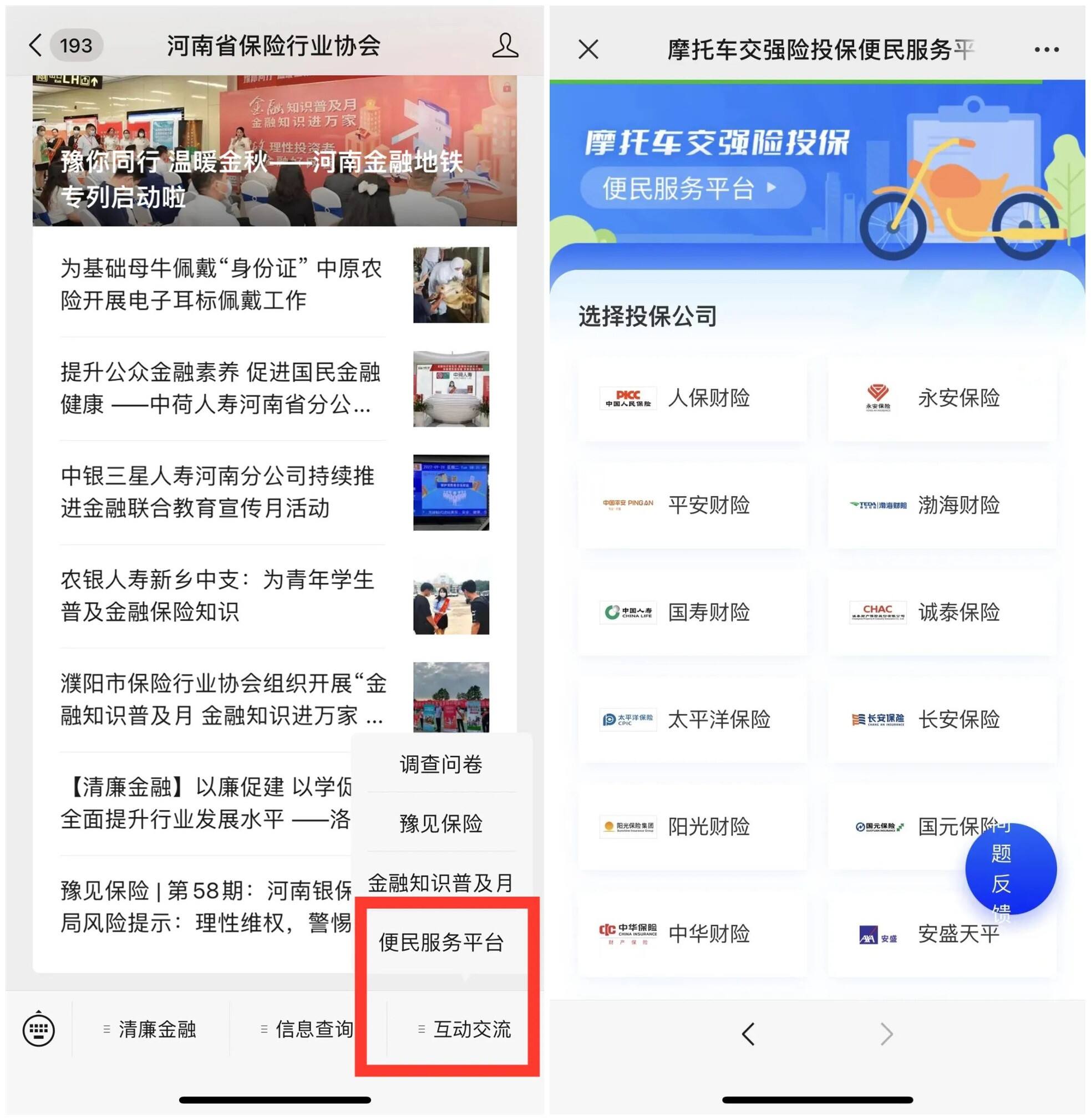Go back from 河南省保险行业协会 chat
Viewport: 1091px width, 1120px height.
(x=35, y=45)
